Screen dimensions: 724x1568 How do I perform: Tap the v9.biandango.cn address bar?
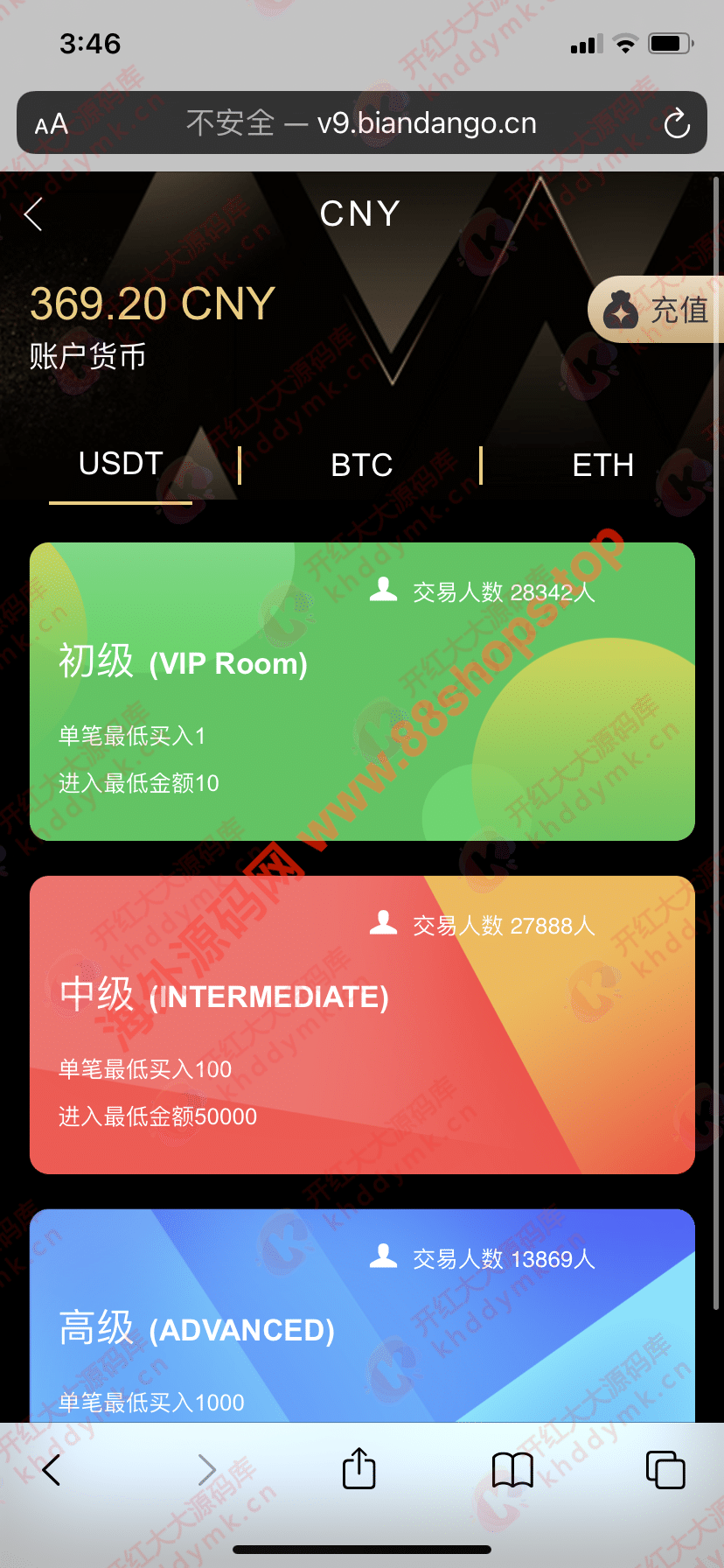point(362,123)
